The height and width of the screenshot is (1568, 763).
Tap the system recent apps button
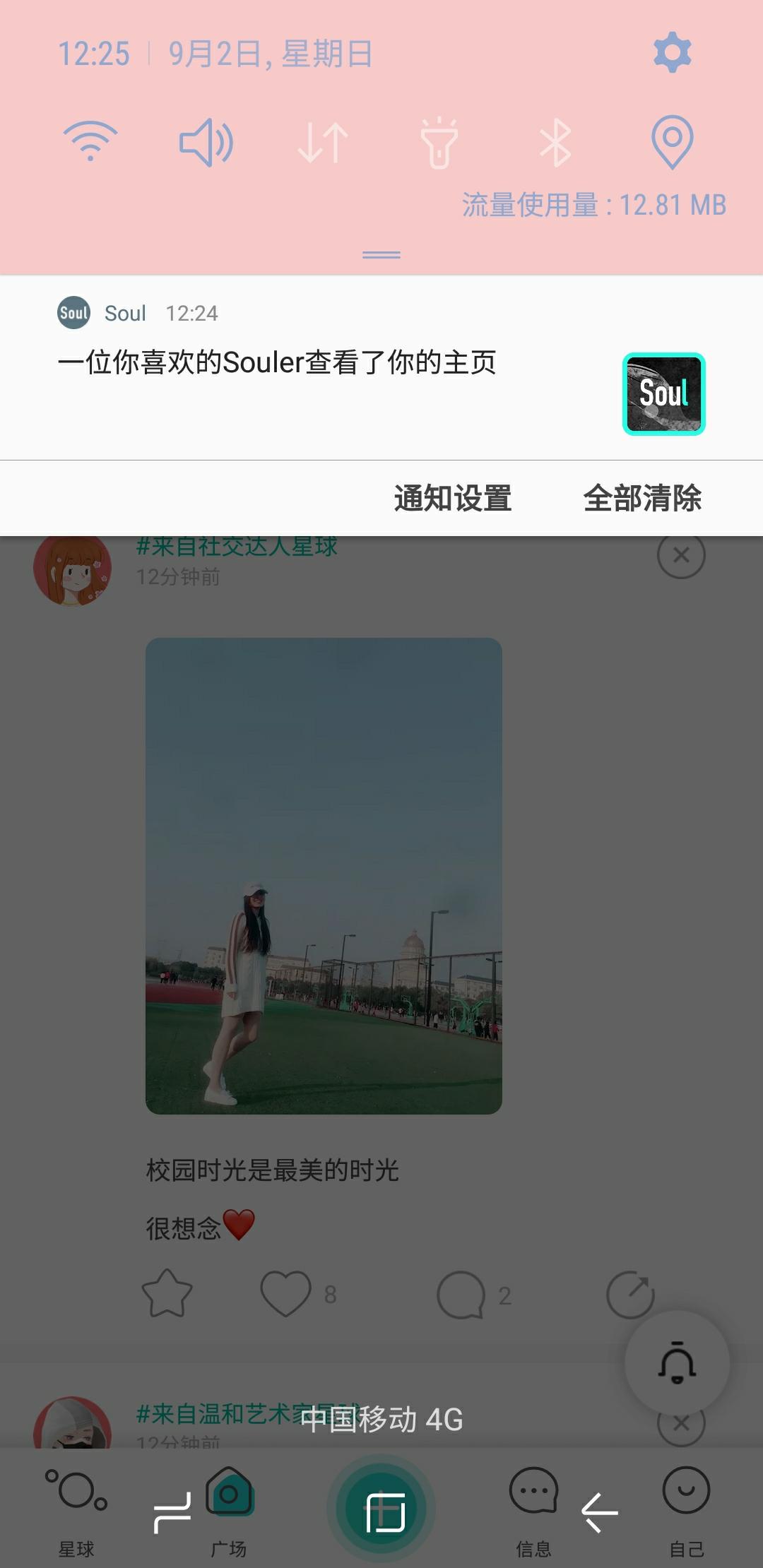click(172, 1512)
